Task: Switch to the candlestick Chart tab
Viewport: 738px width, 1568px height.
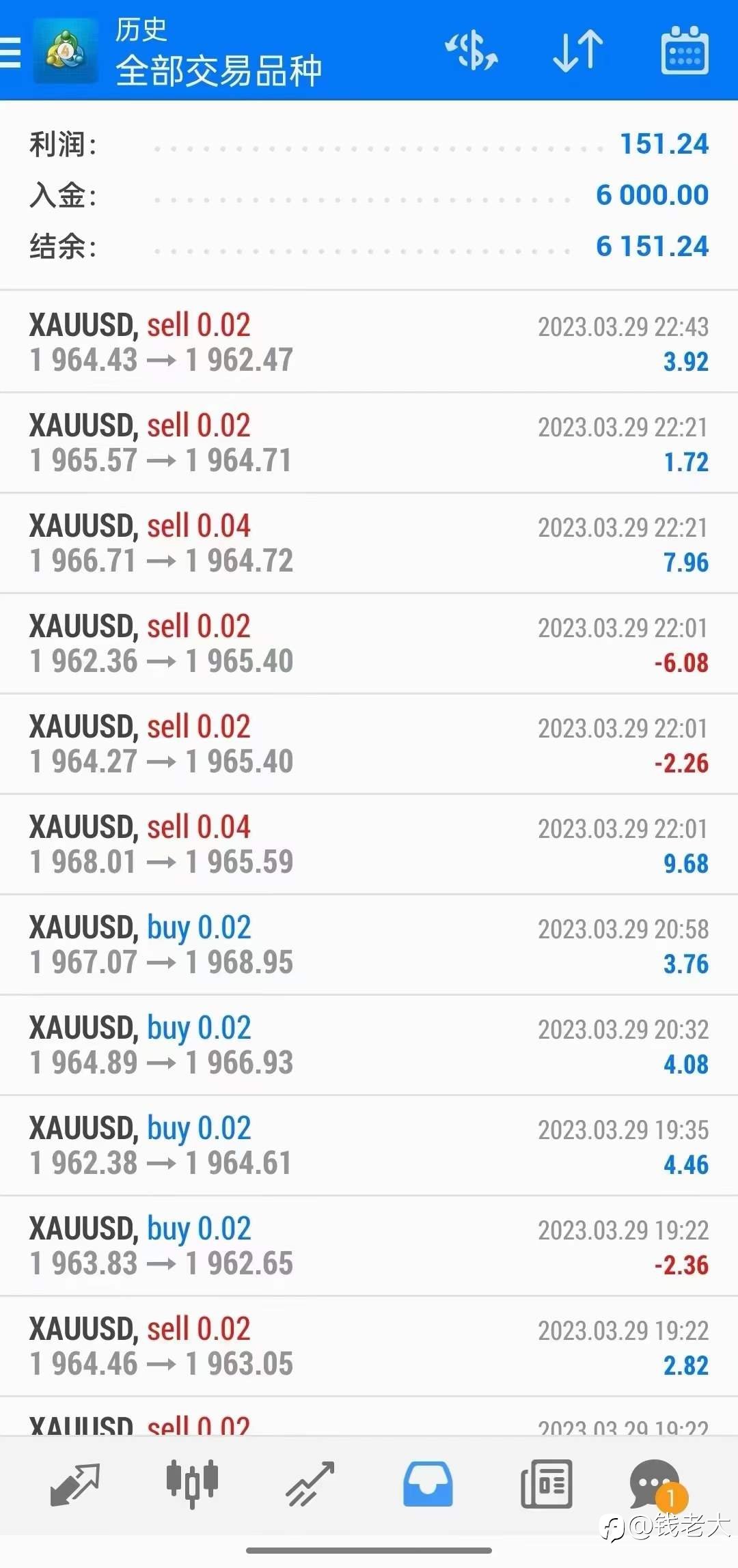Action: click(x=192, y=1484)
